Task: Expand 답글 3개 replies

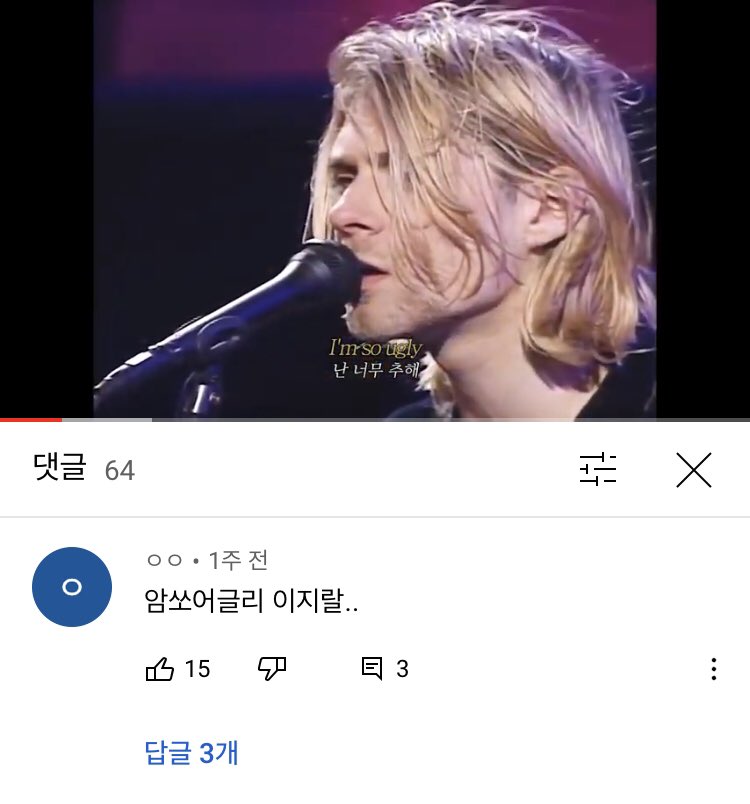Action: (x=192, y=753)
